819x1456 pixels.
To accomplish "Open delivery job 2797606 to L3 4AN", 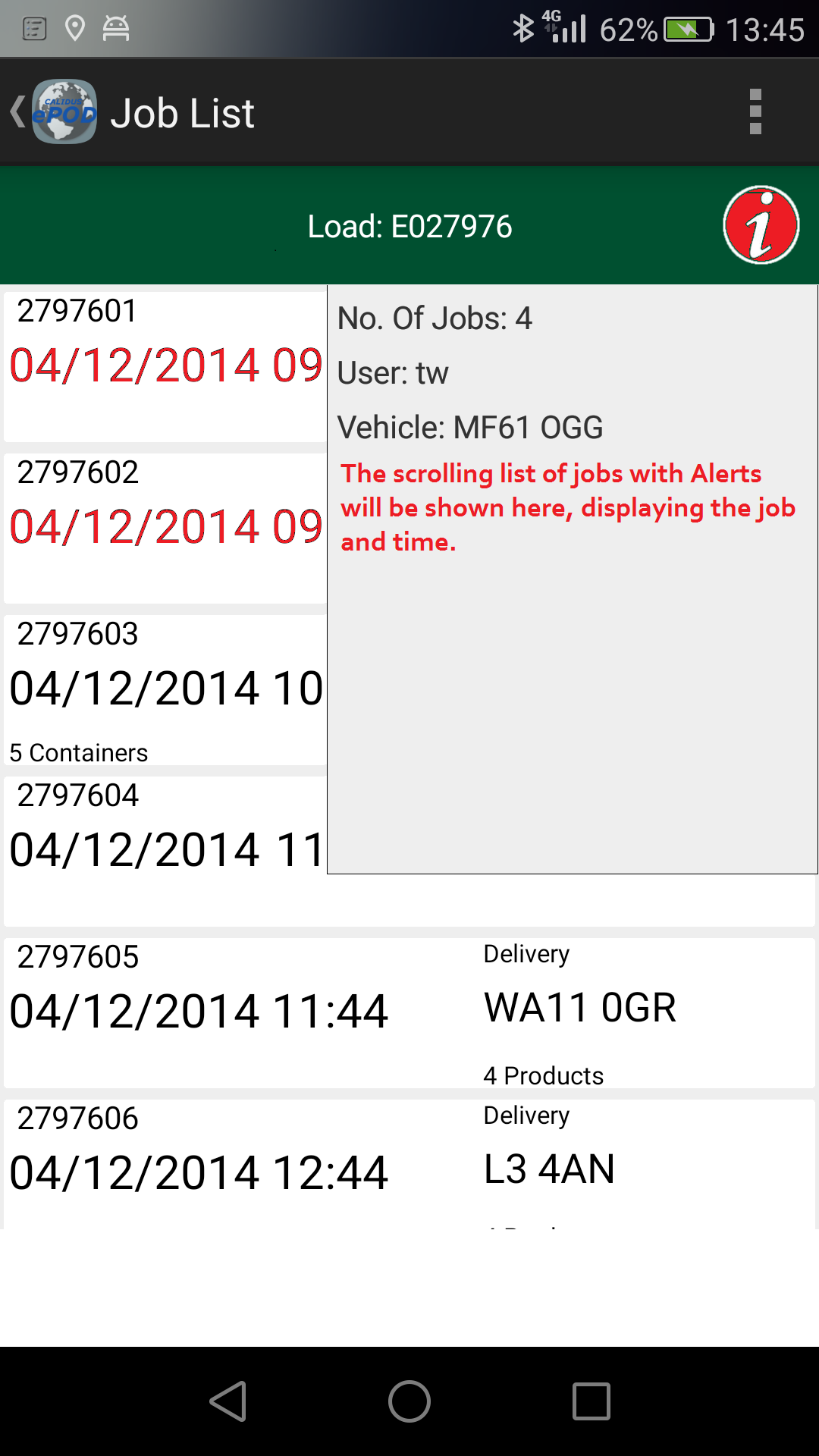I will 409,1164.
